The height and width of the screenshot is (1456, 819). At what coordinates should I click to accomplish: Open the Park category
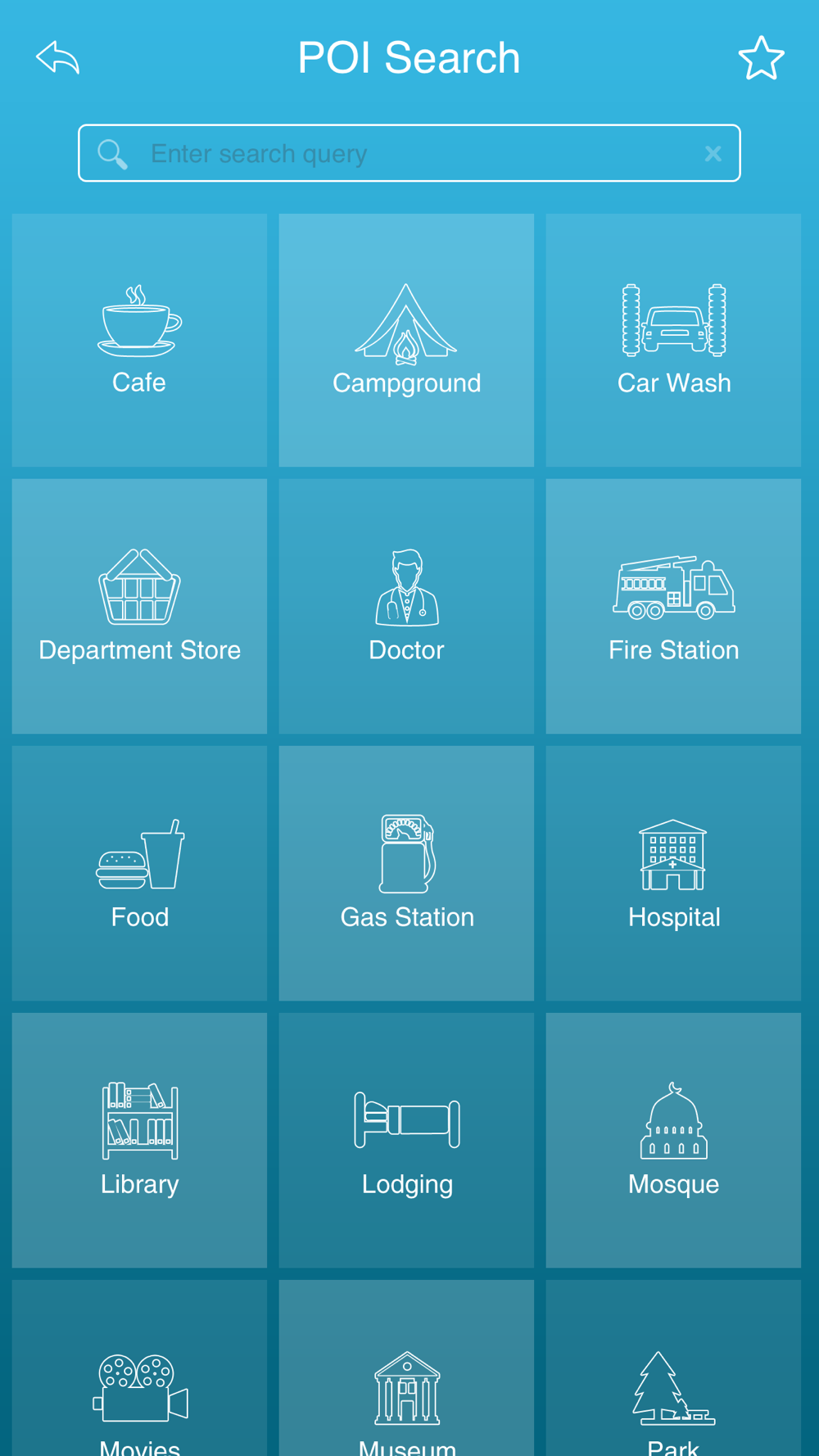tap(673, 1368)
